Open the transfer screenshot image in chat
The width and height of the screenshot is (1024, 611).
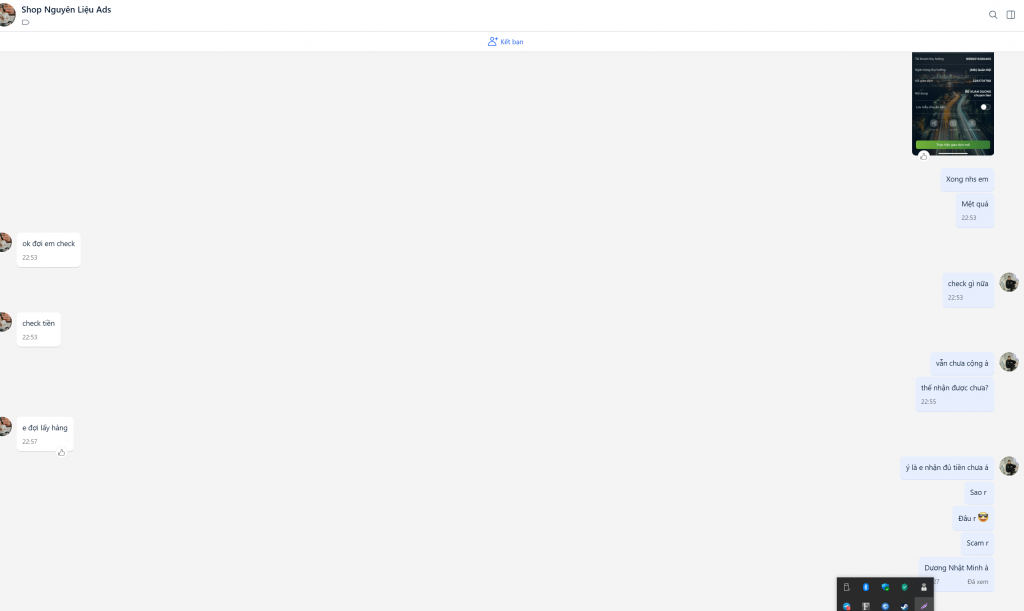tap(952, 102)
